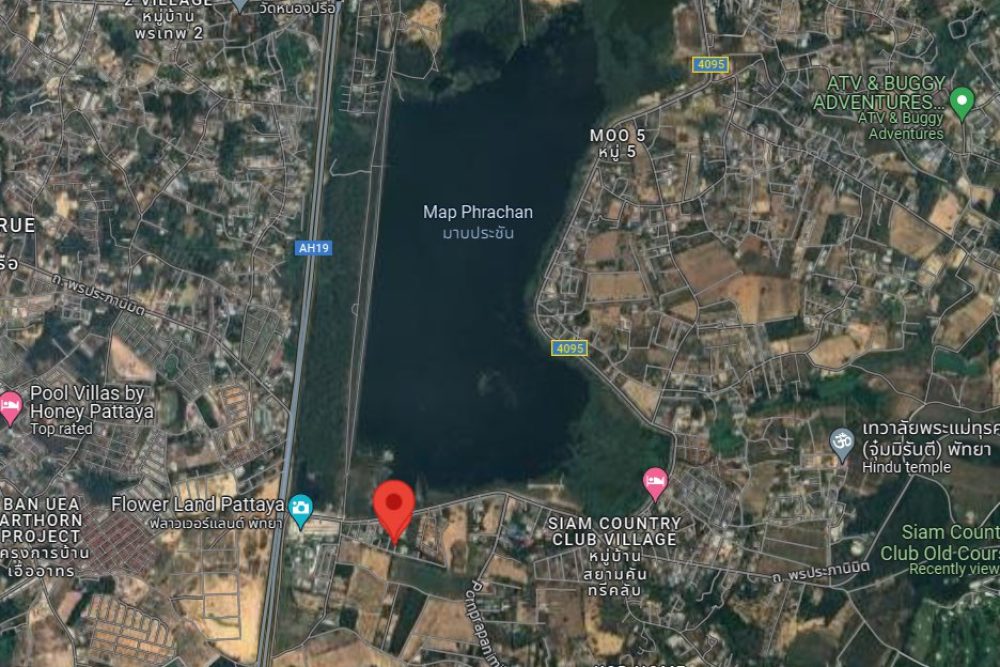This screenshot has height=667, width=1000.
Task: Select Pool Villas by Honey Pattaya hotel marker
Action: point(11,407)
